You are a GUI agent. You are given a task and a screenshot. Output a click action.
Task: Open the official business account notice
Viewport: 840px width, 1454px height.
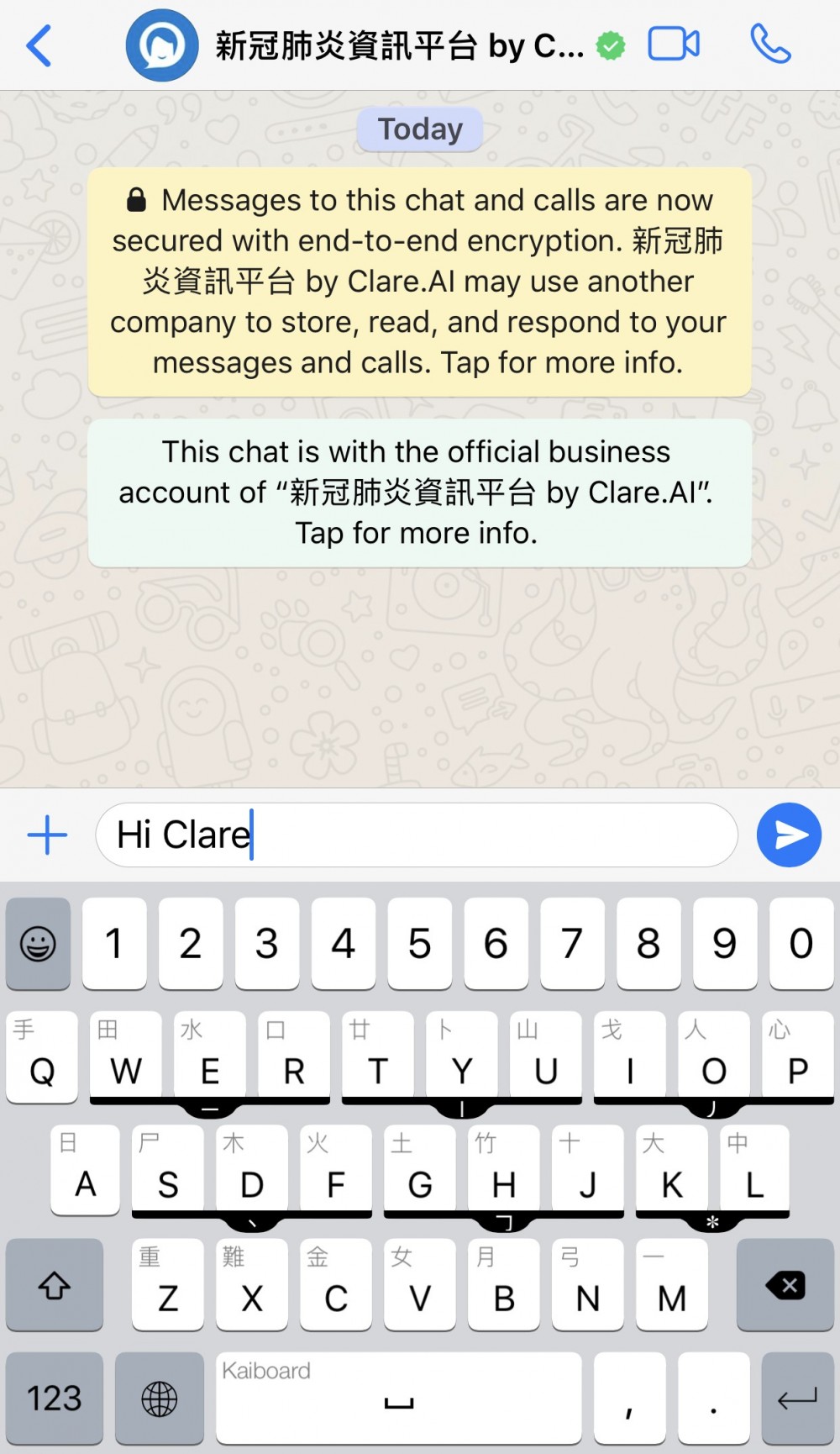pos(419,493)
